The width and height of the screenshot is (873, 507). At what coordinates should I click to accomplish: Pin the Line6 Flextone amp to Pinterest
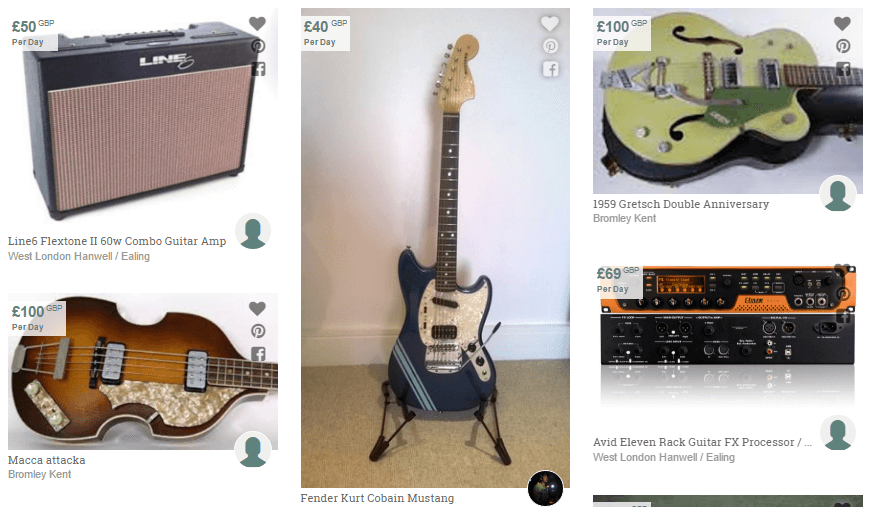(258, 46)
